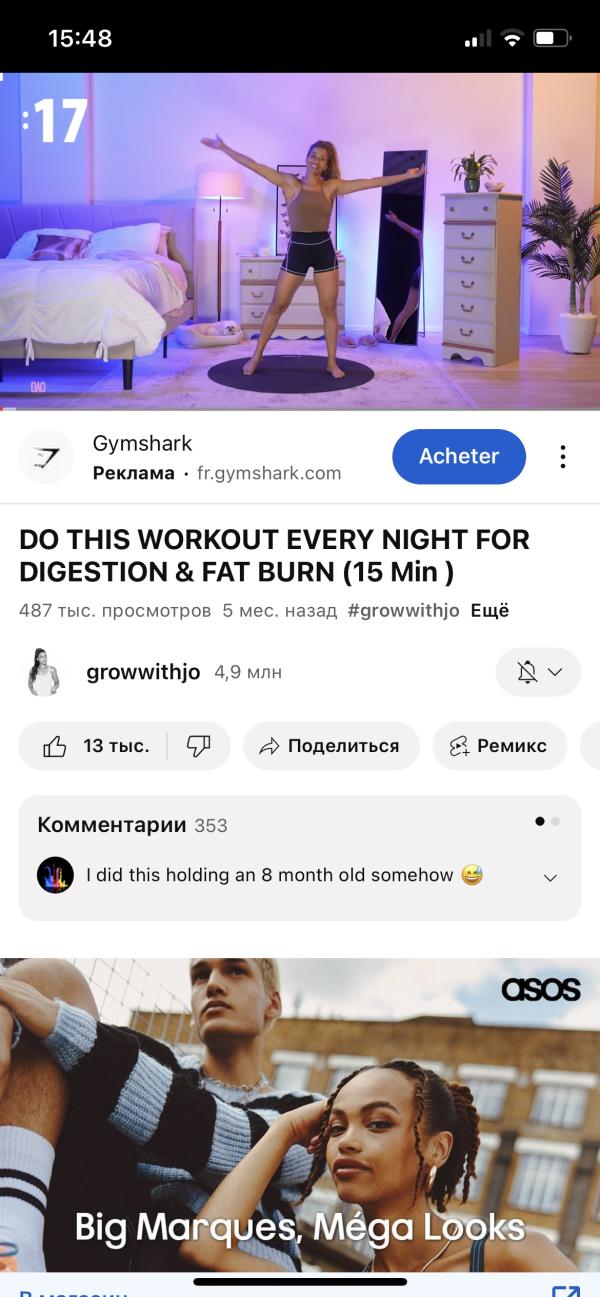This screenshot has width=600, height=1297.
Task: Open the growwithjo channel page
Action: pos(143,673)
